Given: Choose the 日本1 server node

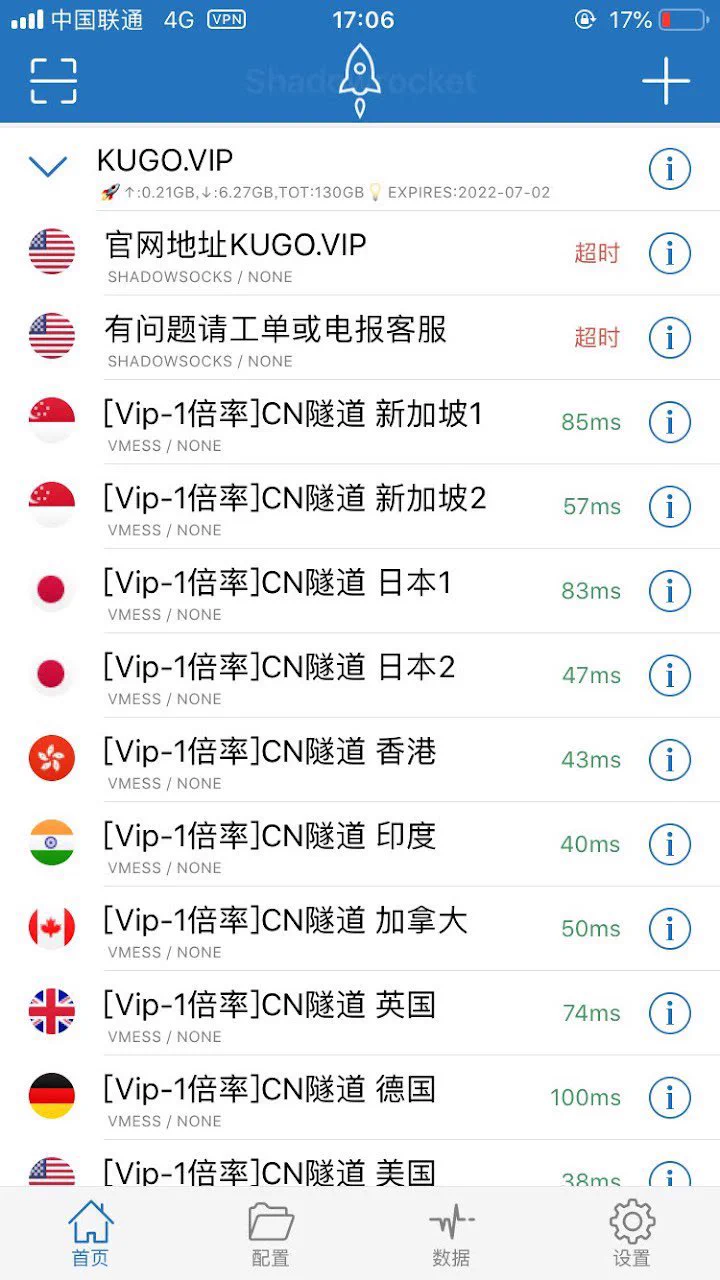Looking at the screenshot, I should pos(360,591).
